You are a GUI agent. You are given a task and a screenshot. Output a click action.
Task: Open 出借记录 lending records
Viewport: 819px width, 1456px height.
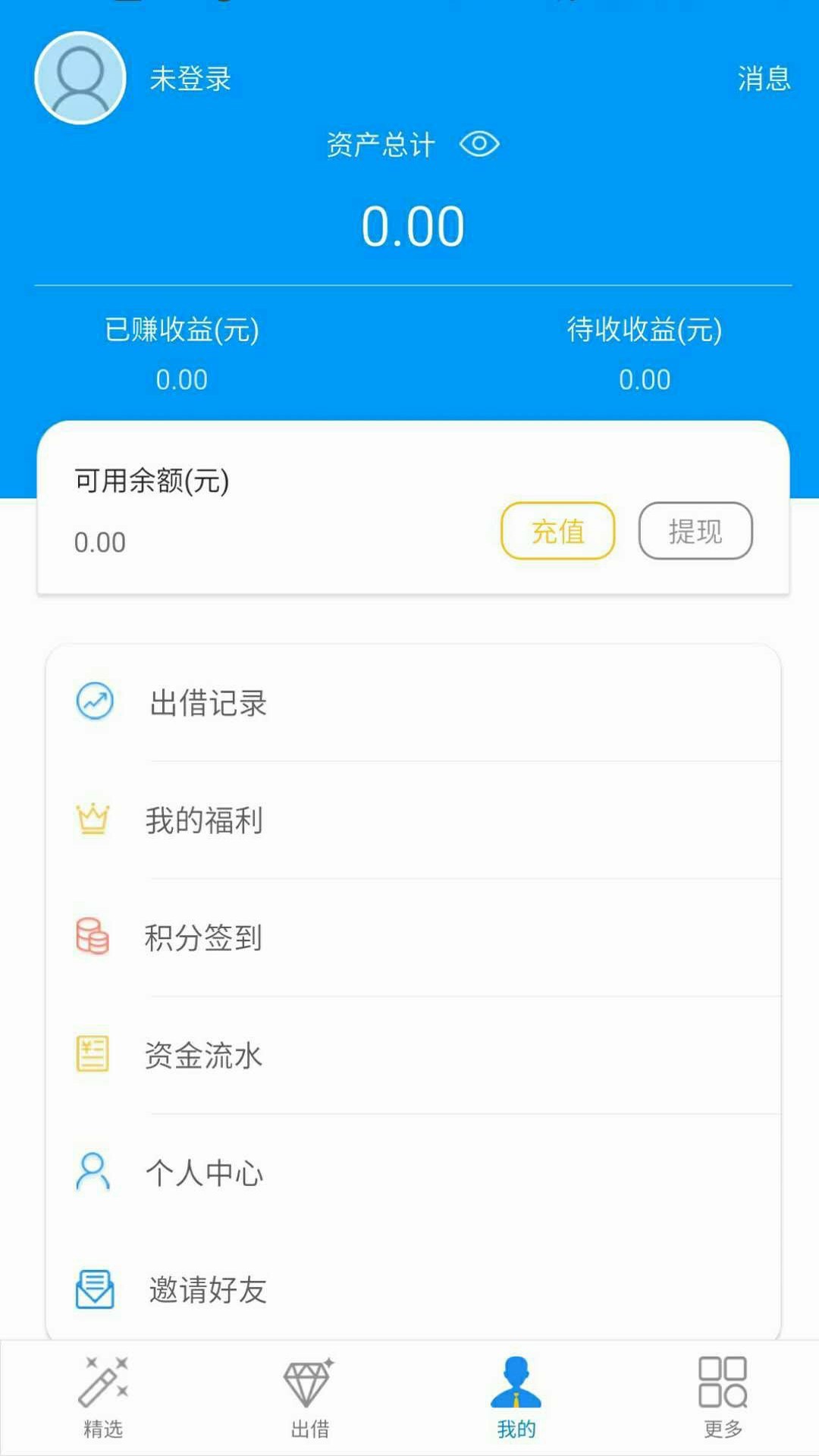413,703
